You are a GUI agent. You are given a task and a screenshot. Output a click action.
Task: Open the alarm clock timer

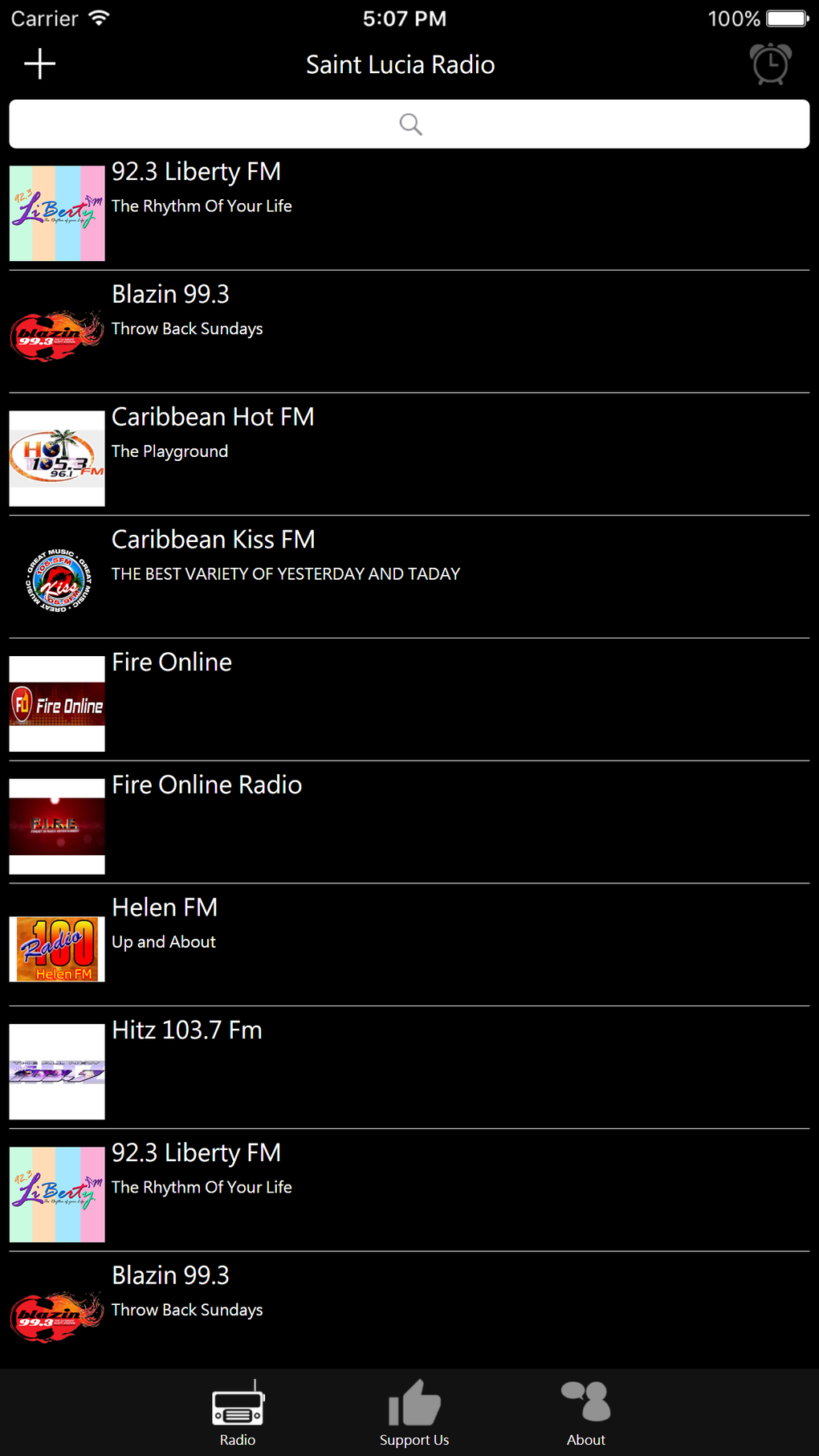coord(770,64)
